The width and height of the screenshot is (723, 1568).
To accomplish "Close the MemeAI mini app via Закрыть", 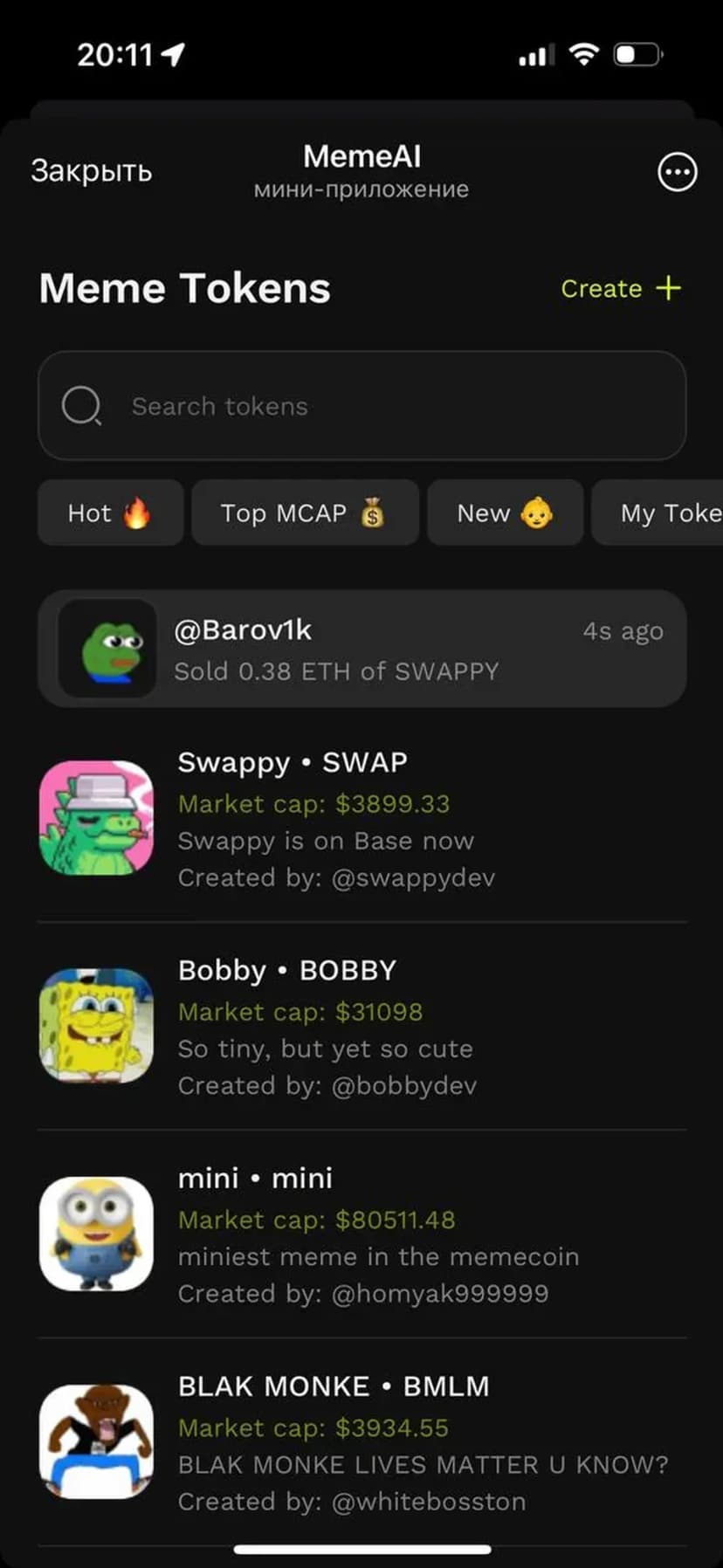I will pyautogui.click(x=92, y=171).
